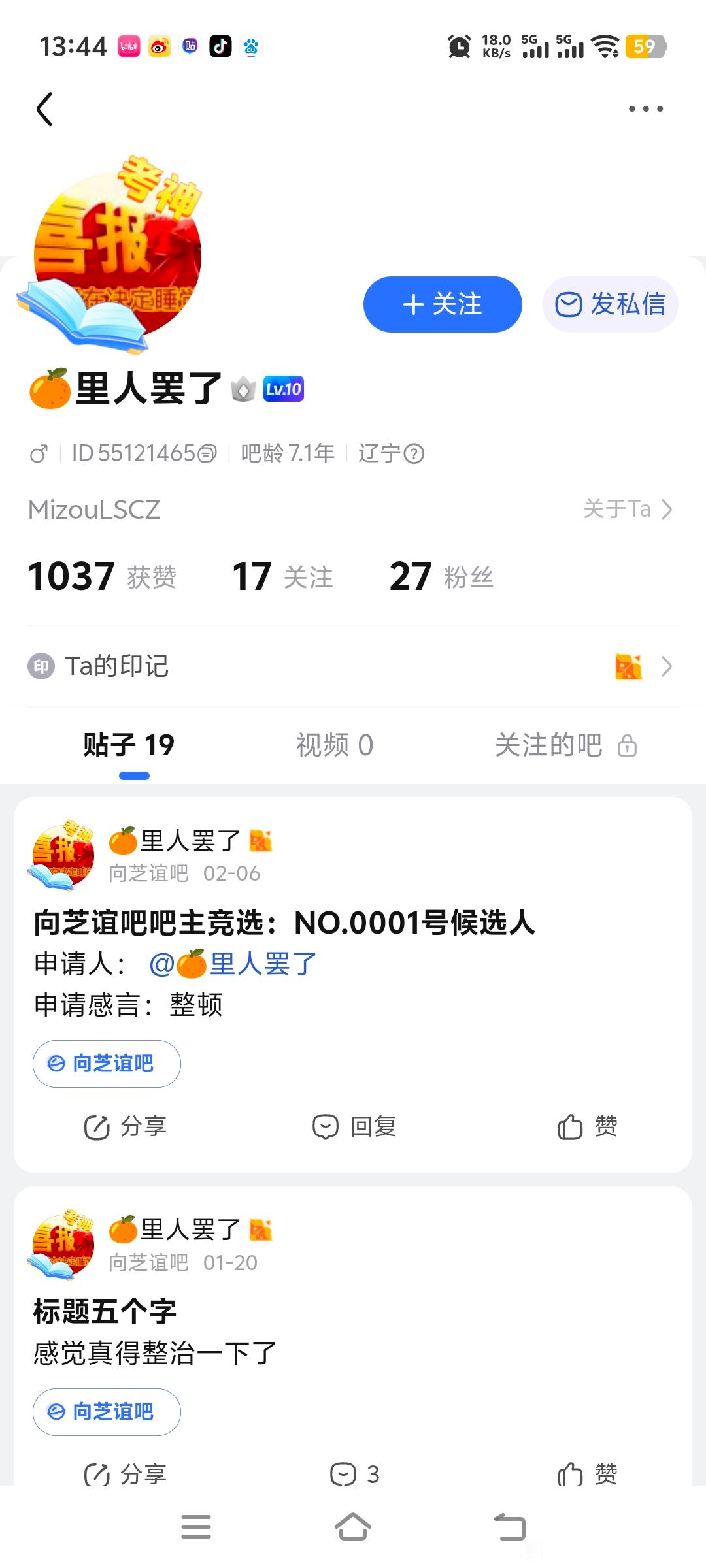Open the Ta的印记 row

(x=353, y=666)
